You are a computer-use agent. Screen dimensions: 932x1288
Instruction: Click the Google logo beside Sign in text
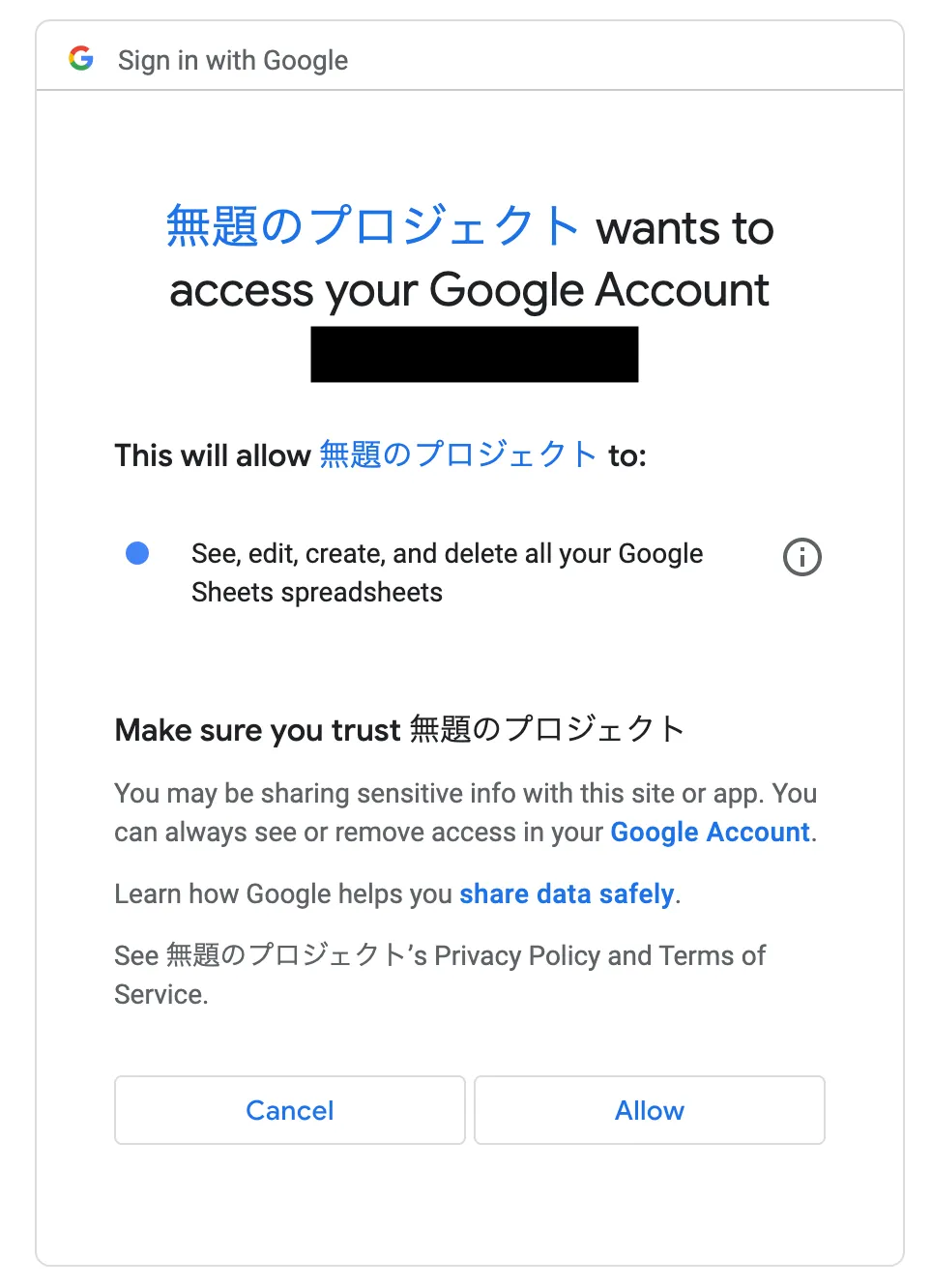click(x=82, y=58)
